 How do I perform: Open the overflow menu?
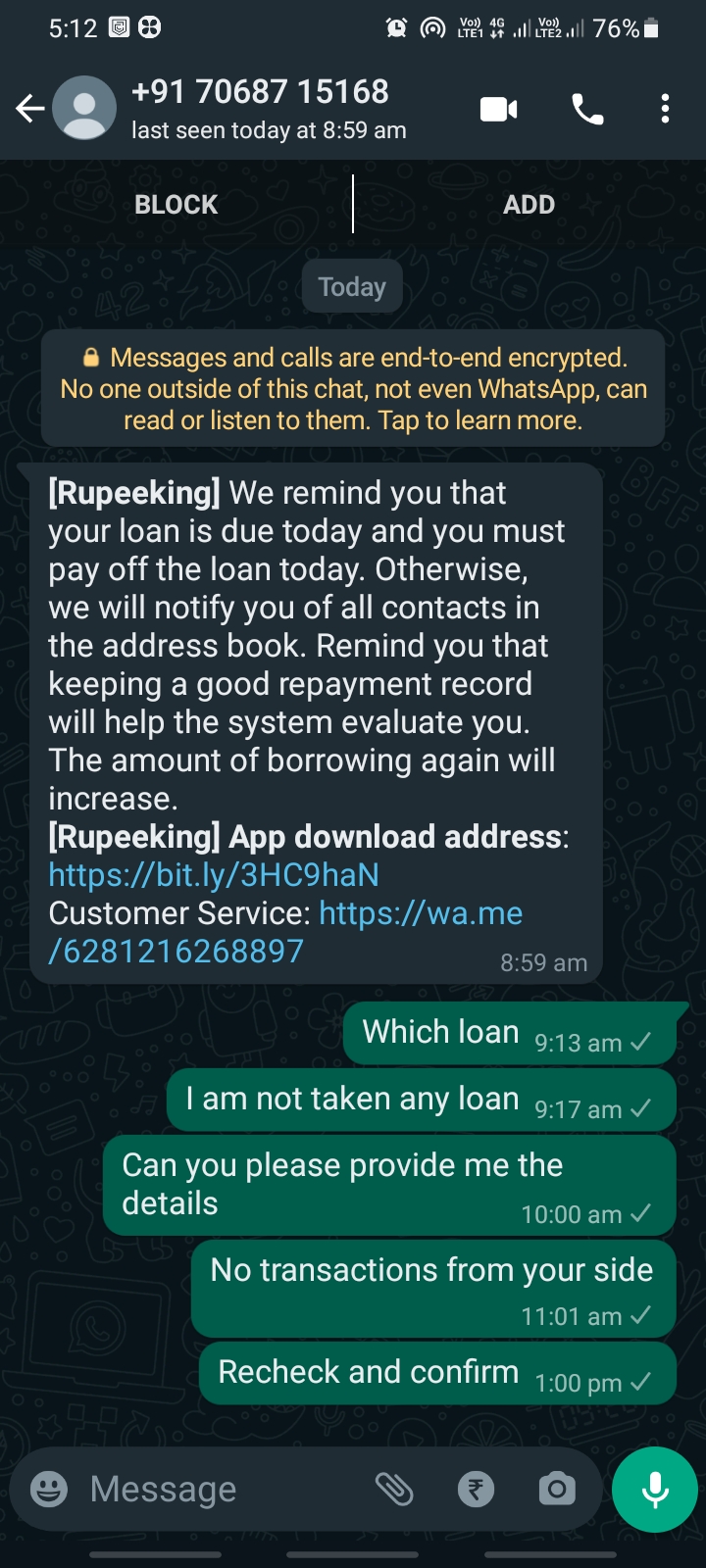pos(665,109)
